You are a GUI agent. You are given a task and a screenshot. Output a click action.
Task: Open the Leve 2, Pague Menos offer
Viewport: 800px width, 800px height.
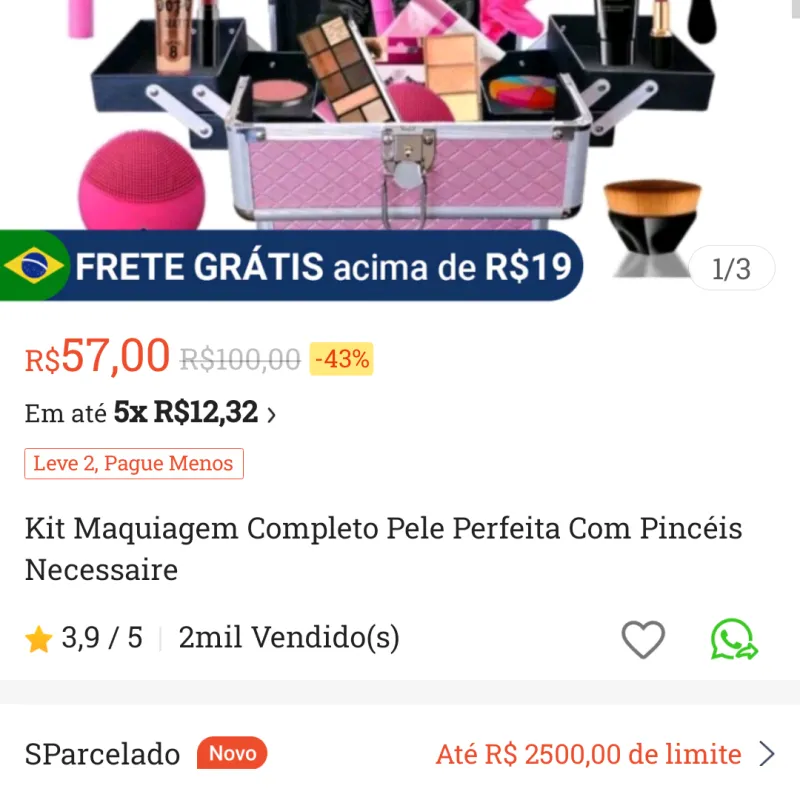tap(134, 464)
